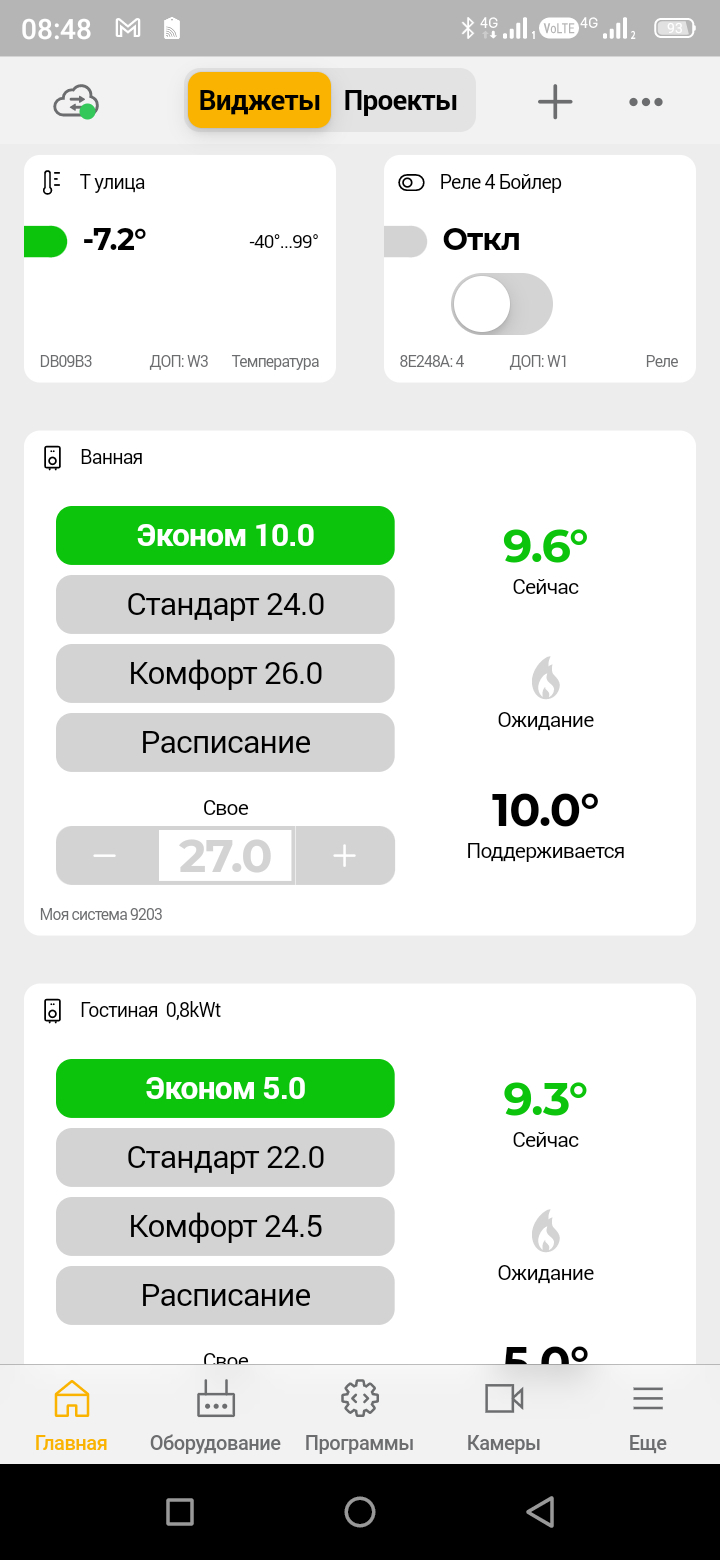
Task: Decrease Ванная custom temperature with minus
Action: click(x=105, y=856)
